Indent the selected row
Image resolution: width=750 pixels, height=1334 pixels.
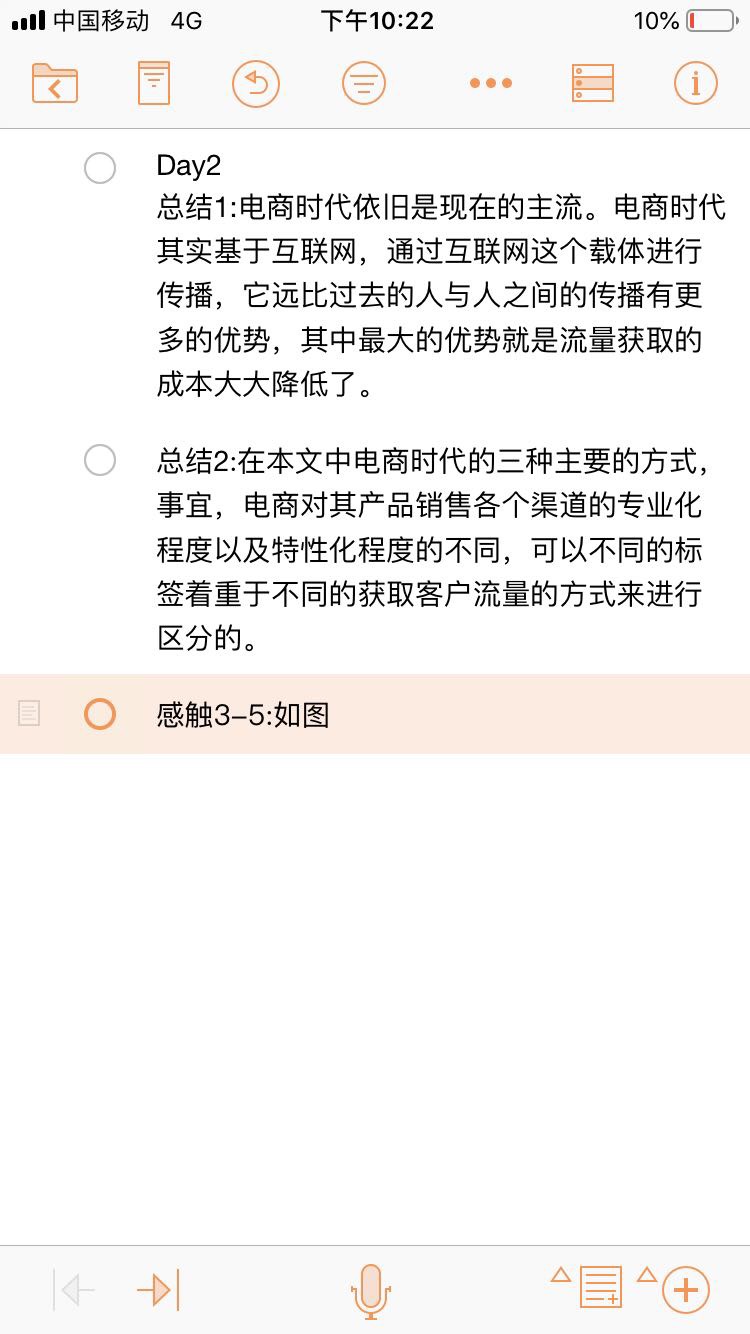pyautogui.click(x=158, y=1290)
